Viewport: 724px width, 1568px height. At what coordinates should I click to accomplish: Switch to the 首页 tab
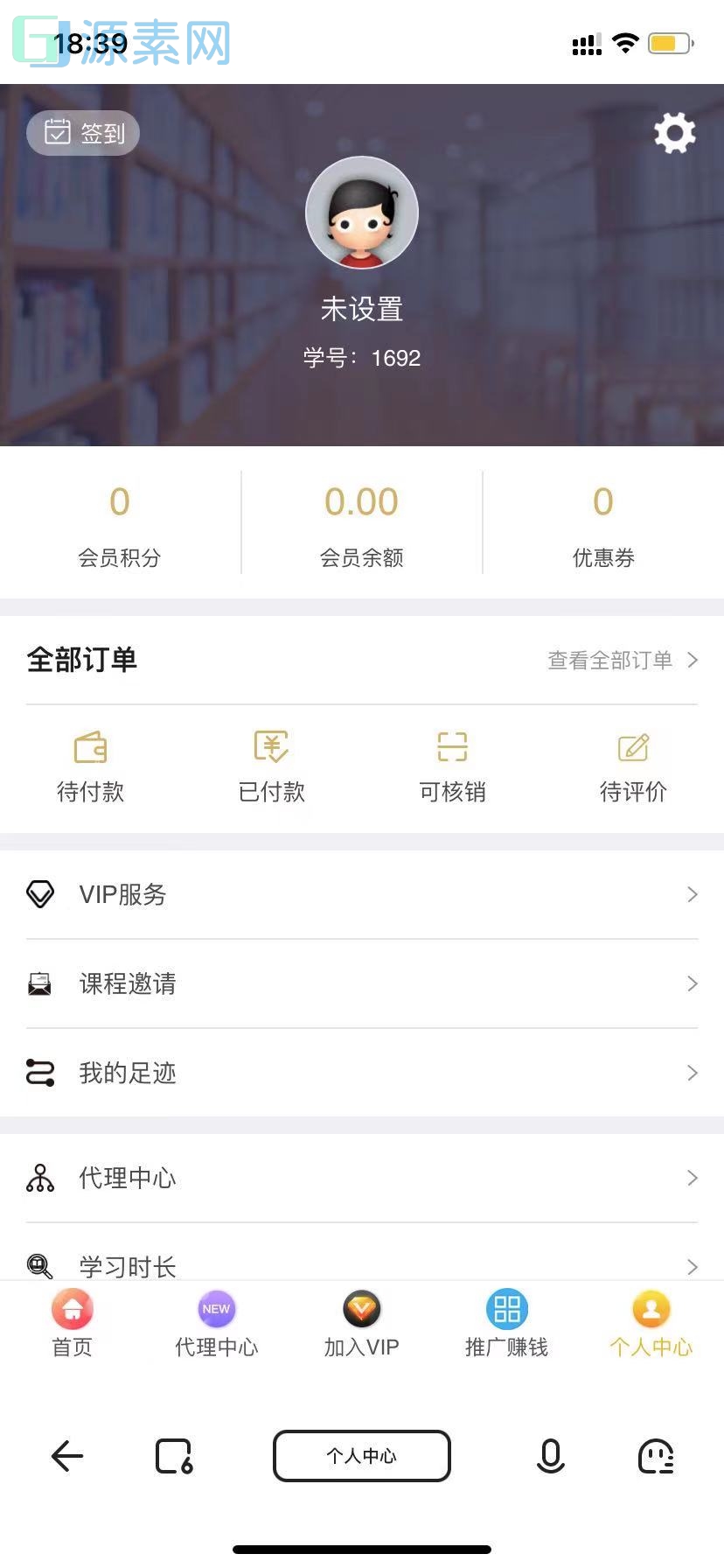pyautogui.click(x=72, y=1326)
